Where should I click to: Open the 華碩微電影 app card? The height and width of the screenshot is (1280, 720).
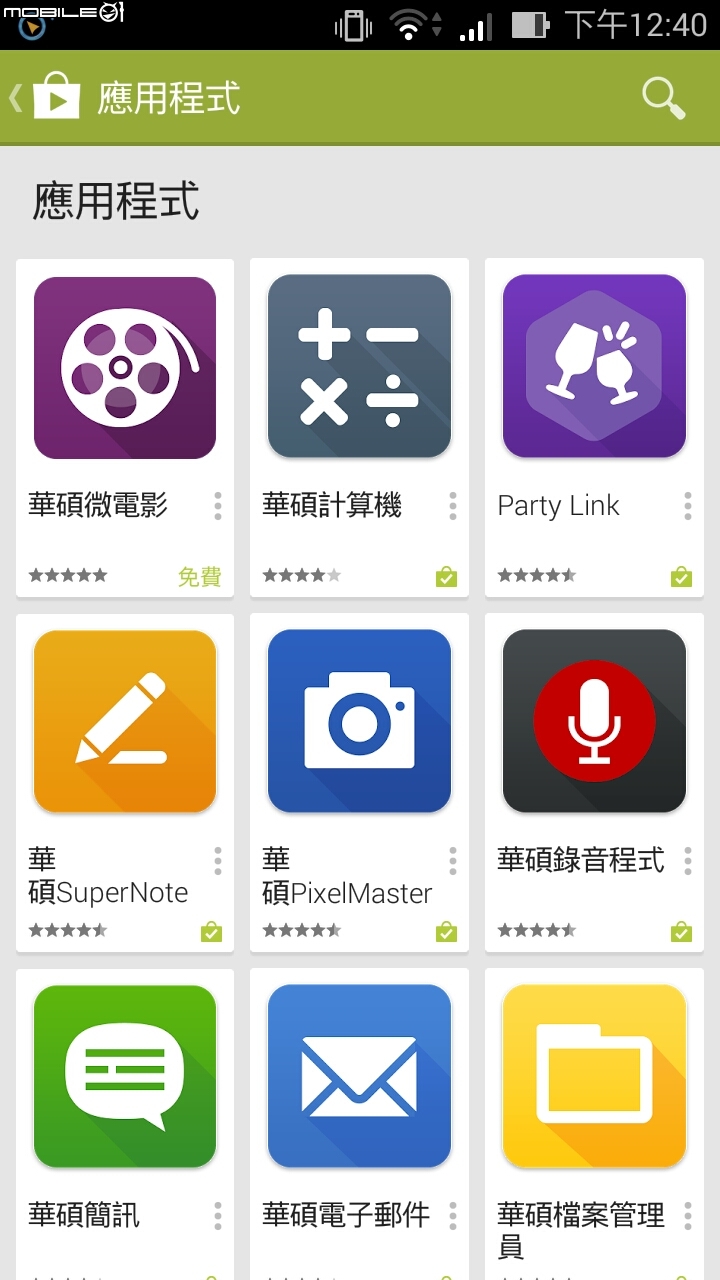[125, 368]
